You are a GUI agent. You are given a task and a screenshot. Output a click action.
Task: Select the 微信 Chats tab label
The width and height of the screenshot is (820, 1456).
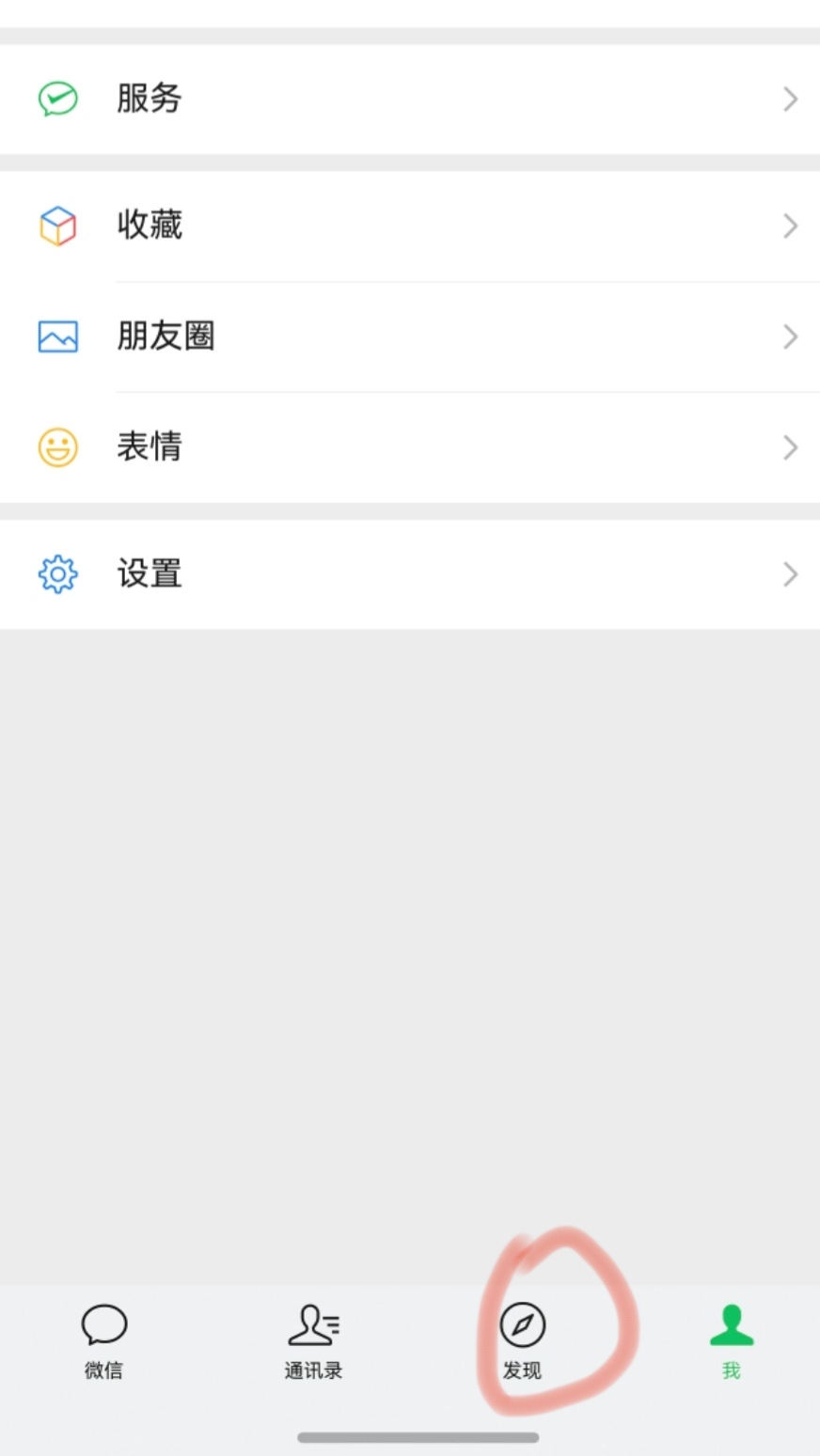click(x=103, y=1370)
